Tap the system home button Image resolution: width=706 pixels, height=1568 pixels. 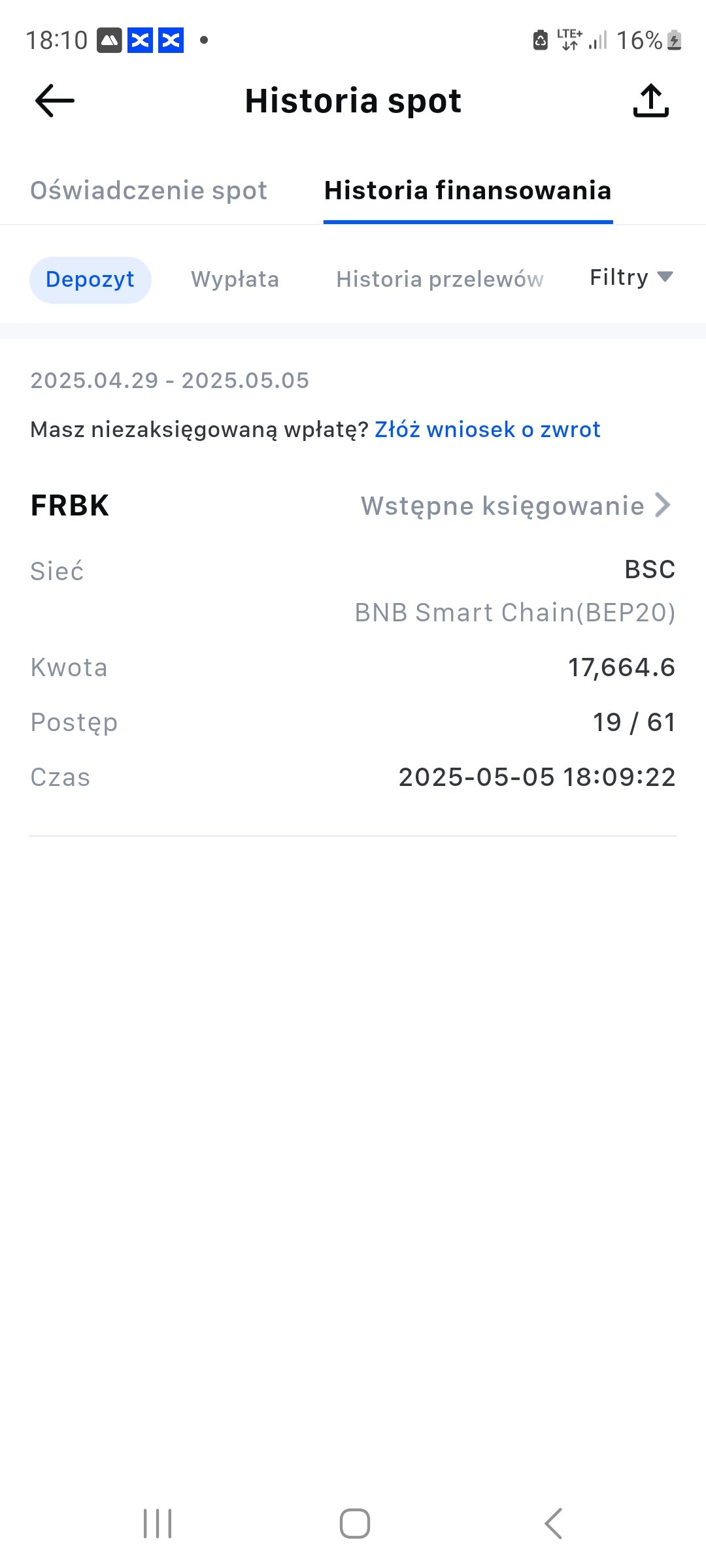[x=354, y=1524]
